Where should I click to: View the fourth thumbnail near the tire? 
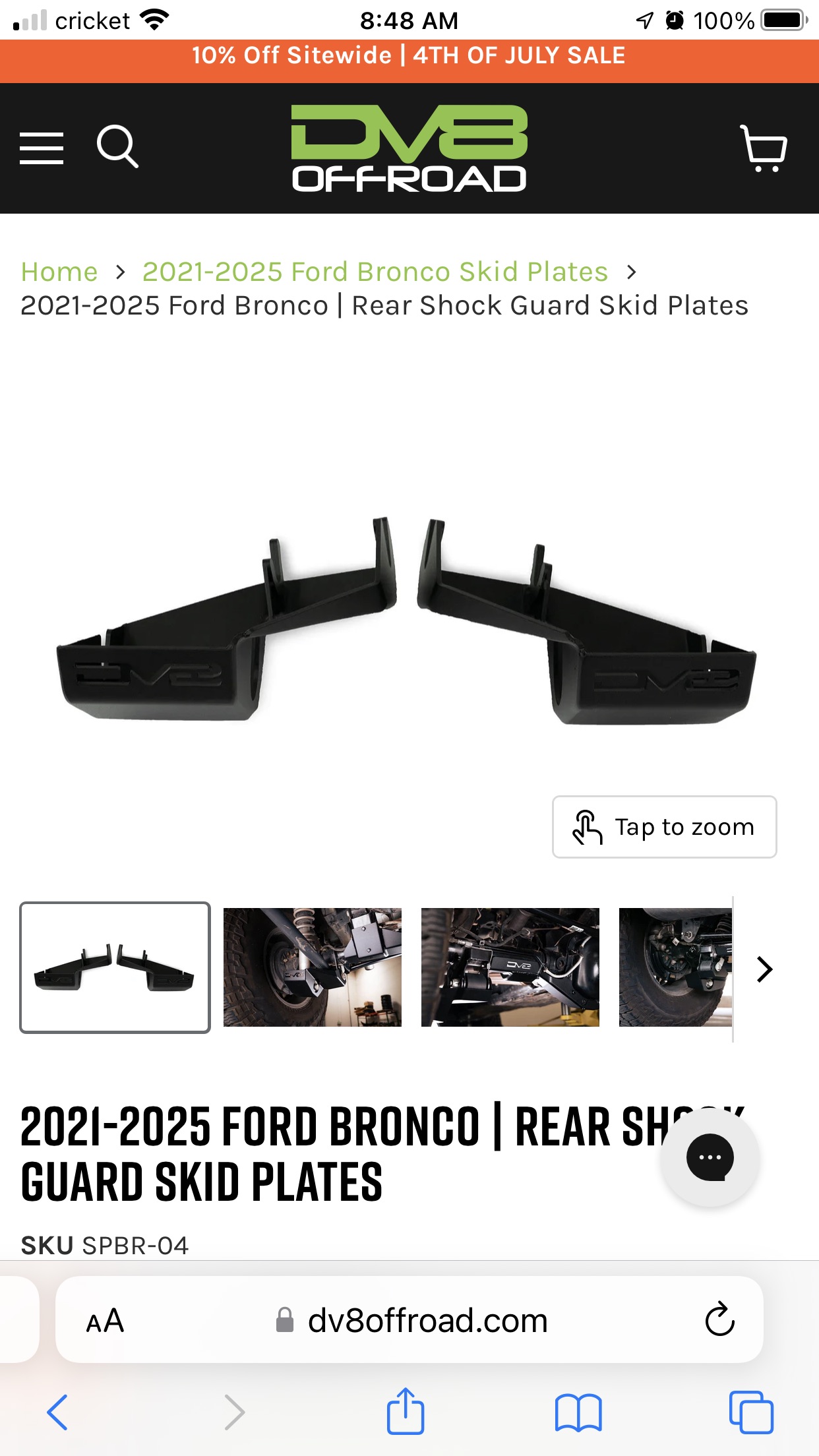pyautogui.click(x=675, y=967)
